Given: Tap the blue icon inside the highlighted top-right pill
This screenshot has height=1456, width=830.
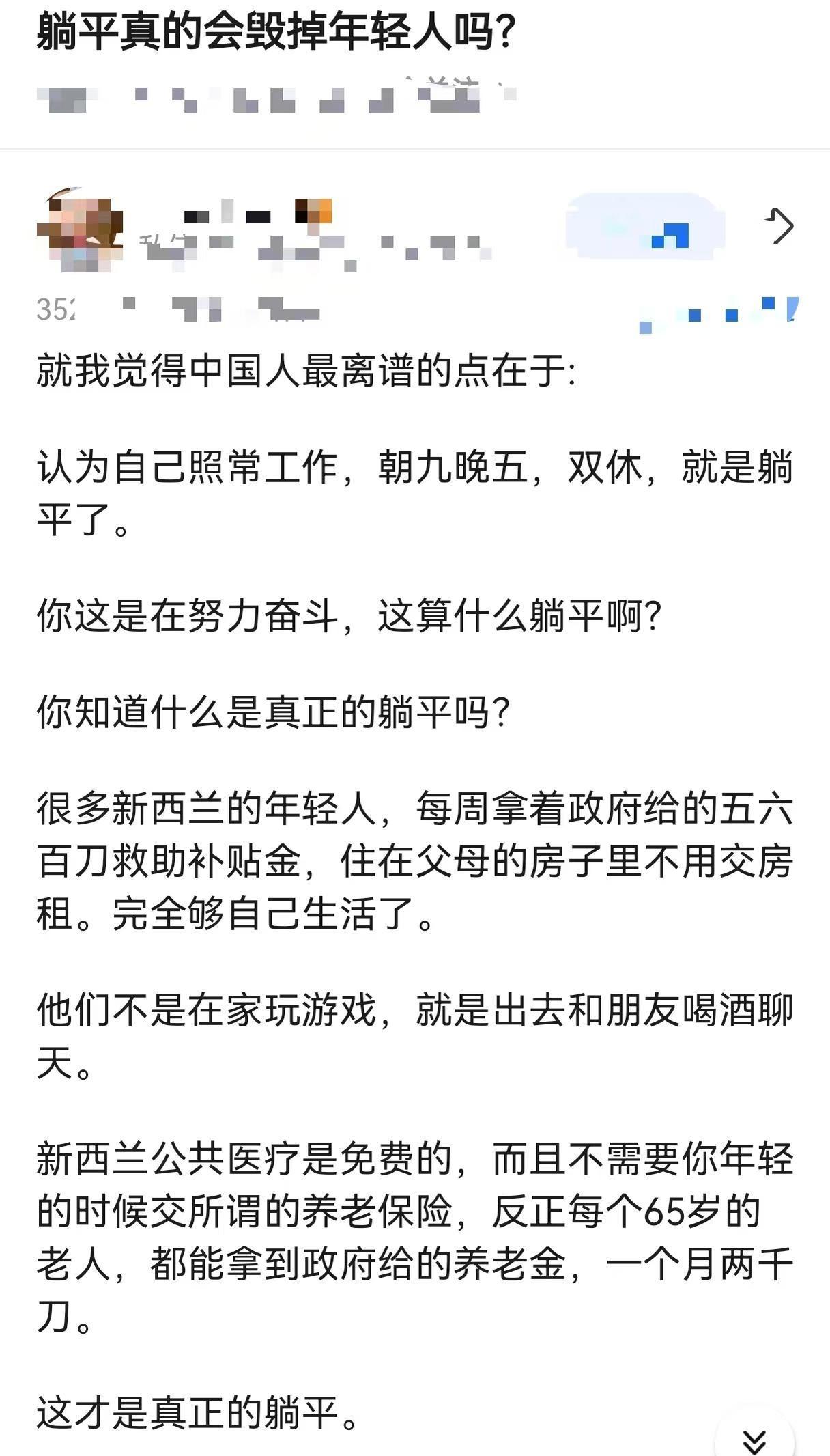Looking at the screenshot, I should [x=672, y=236].
